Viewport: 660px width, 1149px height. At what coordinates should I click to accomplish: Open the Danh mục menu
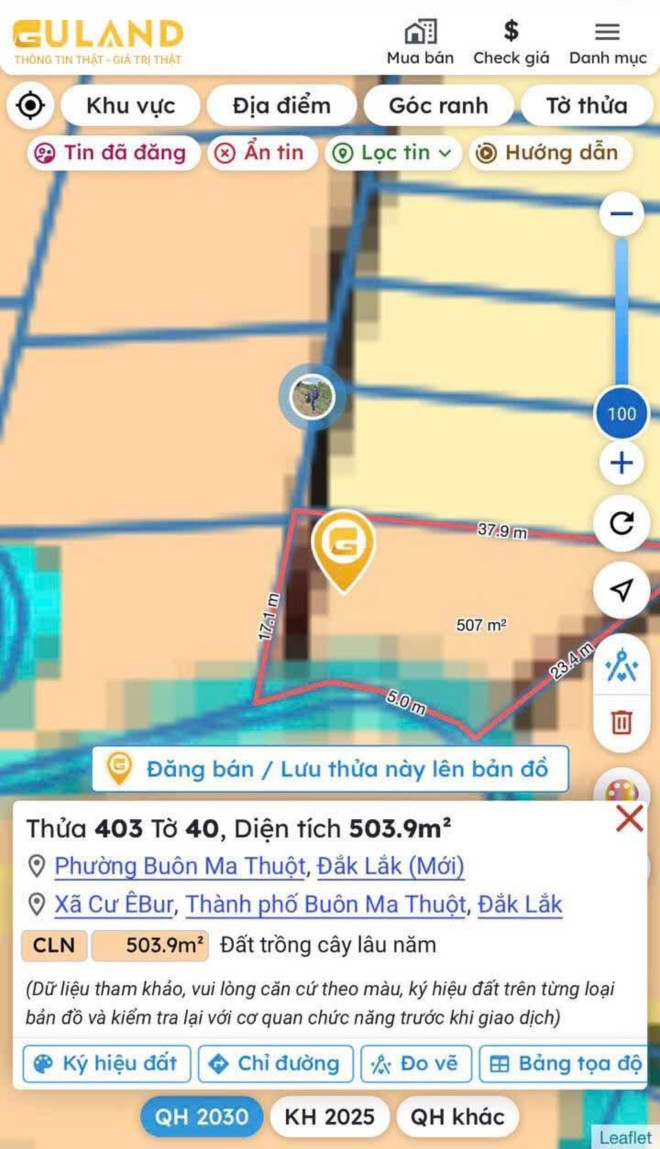(x=608, y=42)
